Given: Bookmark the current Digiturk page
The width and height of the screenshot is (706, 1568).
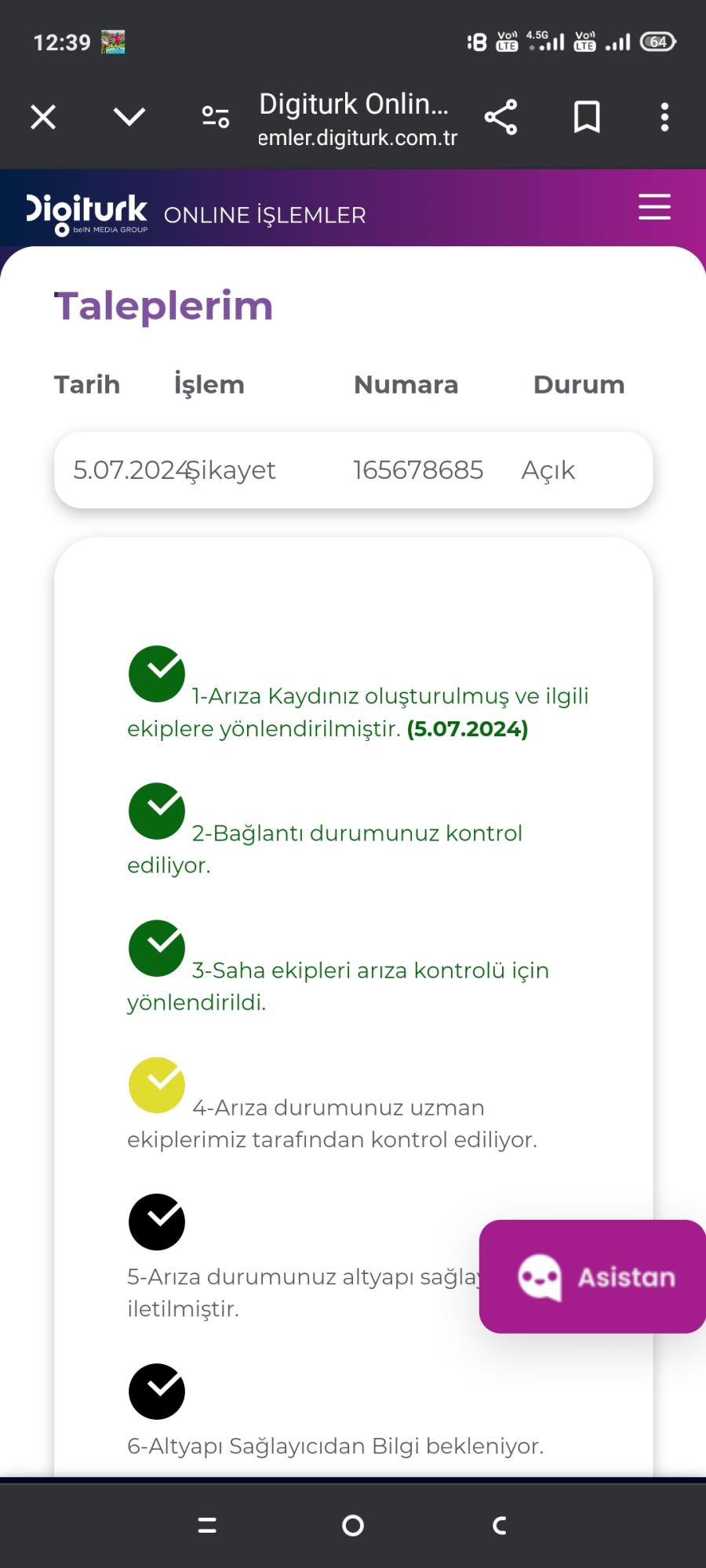Looking at the screenshot, I should 585,116.
